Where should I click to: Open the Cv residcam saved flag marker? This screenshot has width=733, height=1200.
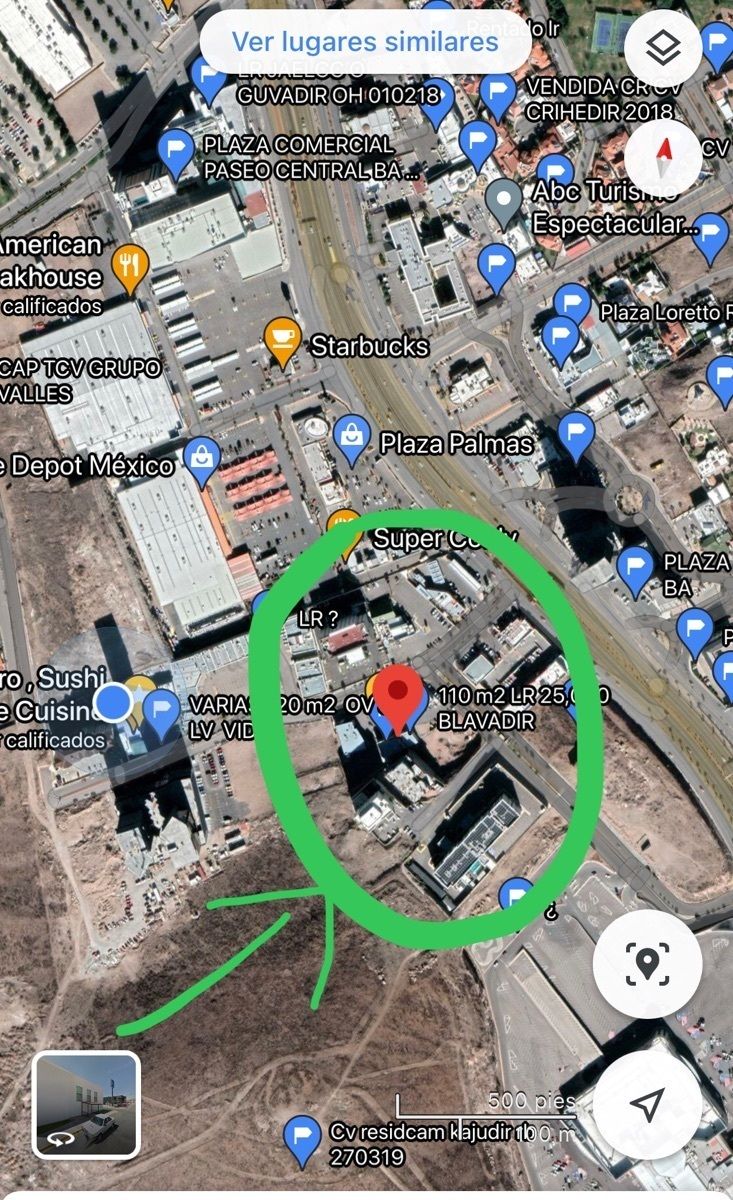(301, 1139)
